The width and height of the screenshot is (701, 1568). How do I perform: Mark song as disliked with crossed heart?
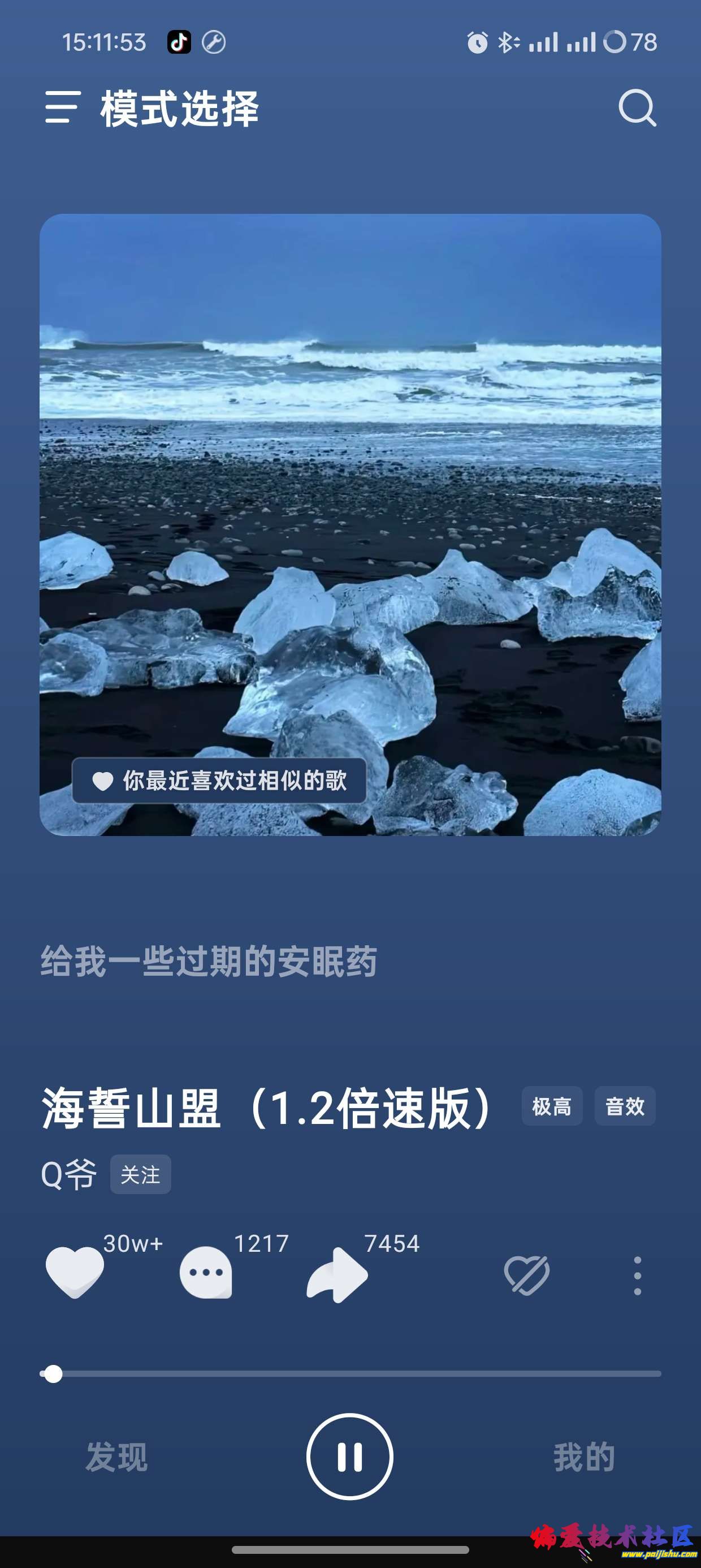pos(526,1274)
